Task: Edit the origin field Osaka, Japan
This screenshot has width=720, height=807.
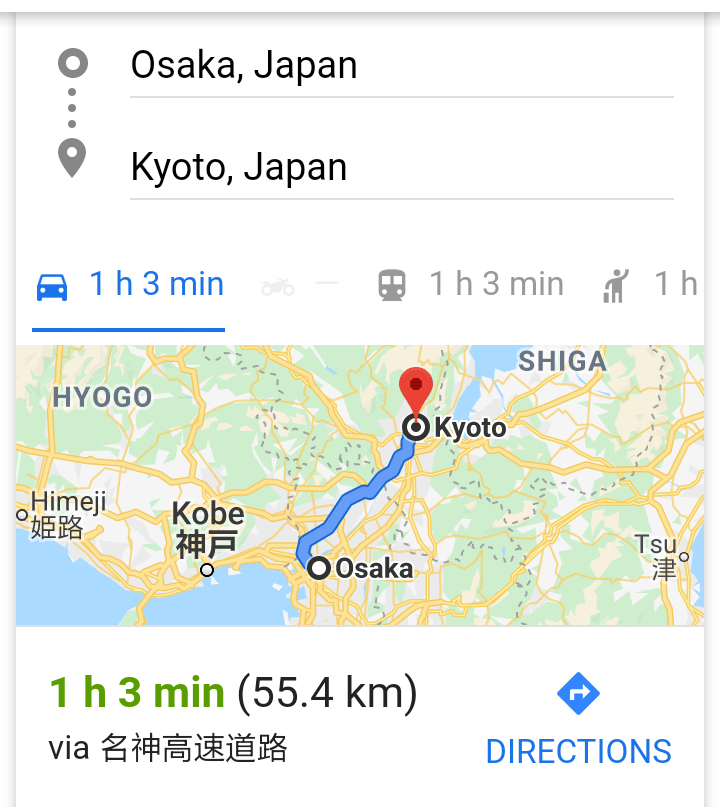Action: pyautogui.click(x=400, y=66)
